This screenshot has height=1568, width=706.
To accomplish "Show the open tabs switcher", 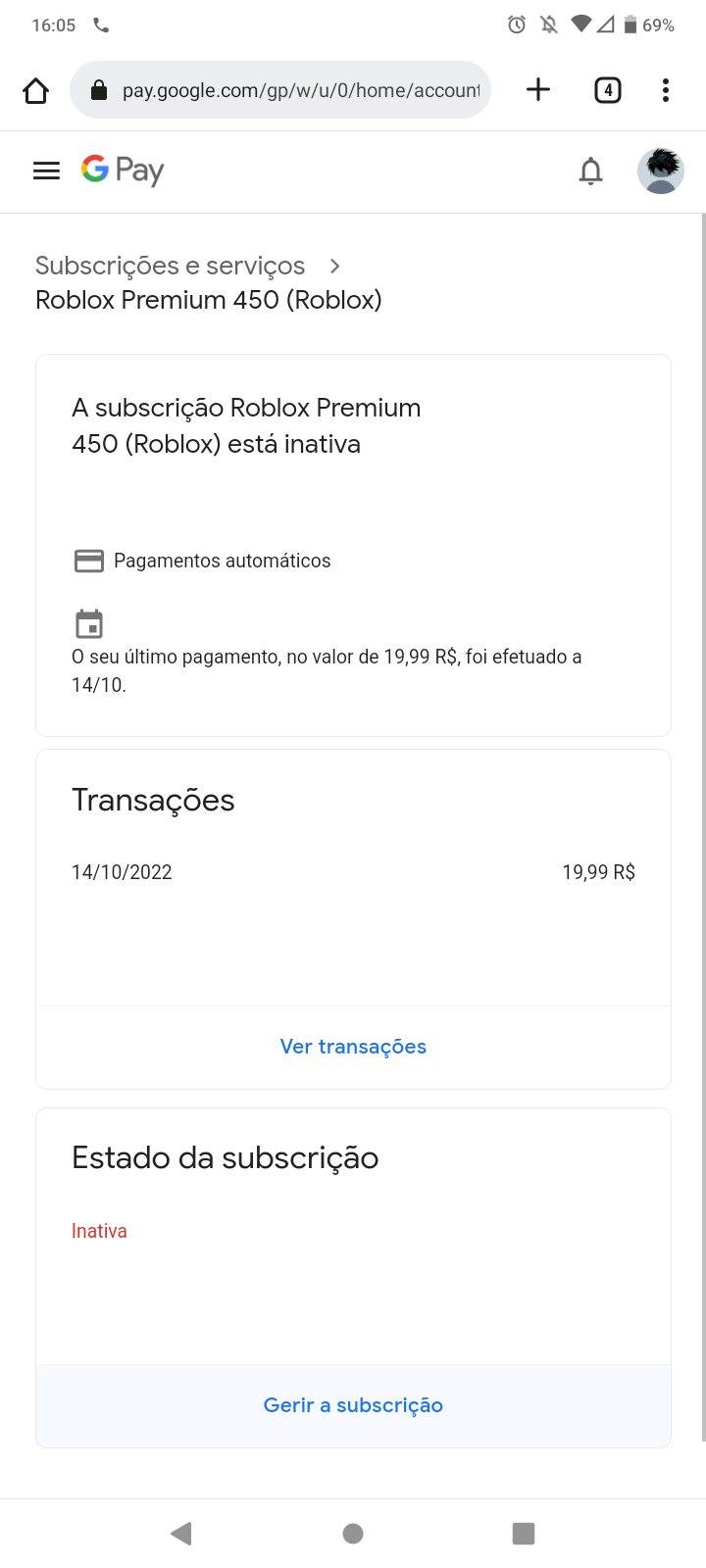I will coord(607,91).
